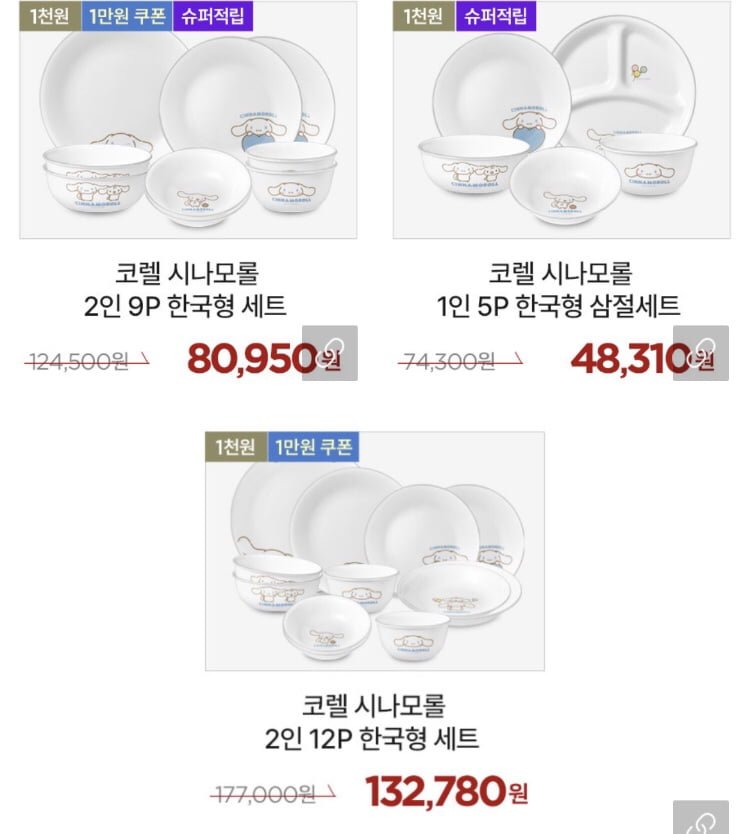Open the 코렐 시나모롤 2인 9P 한국형 세트 product
750x834 pixels.
point(187,130)
